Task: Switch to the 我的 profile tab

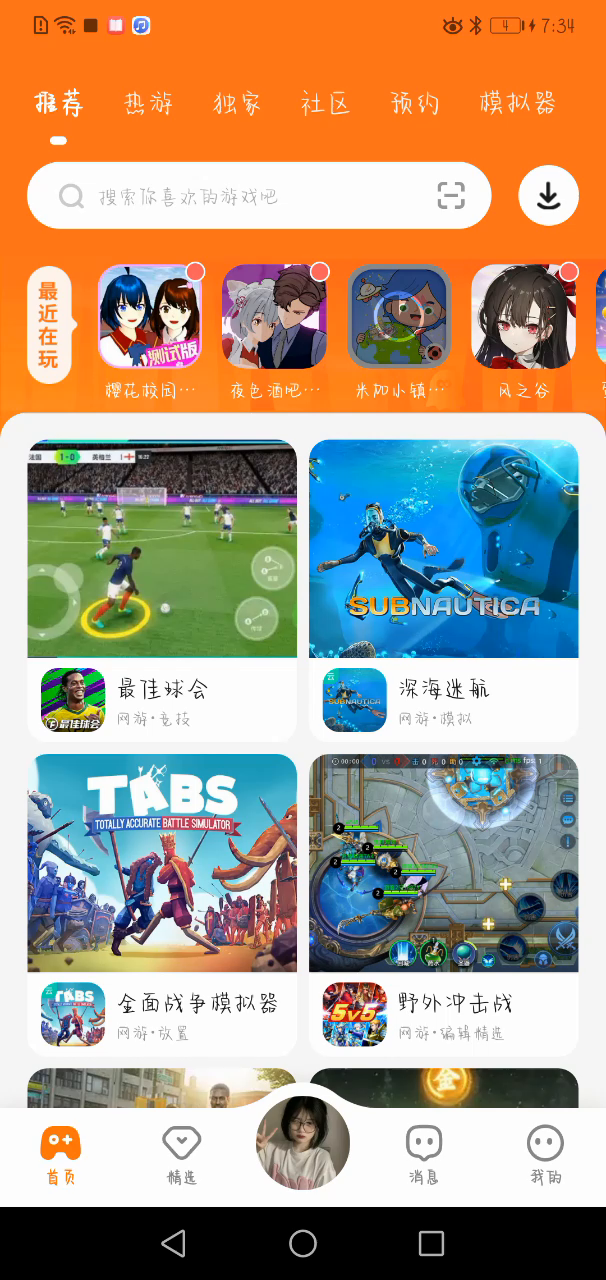Action: [x=545, y=1155]
